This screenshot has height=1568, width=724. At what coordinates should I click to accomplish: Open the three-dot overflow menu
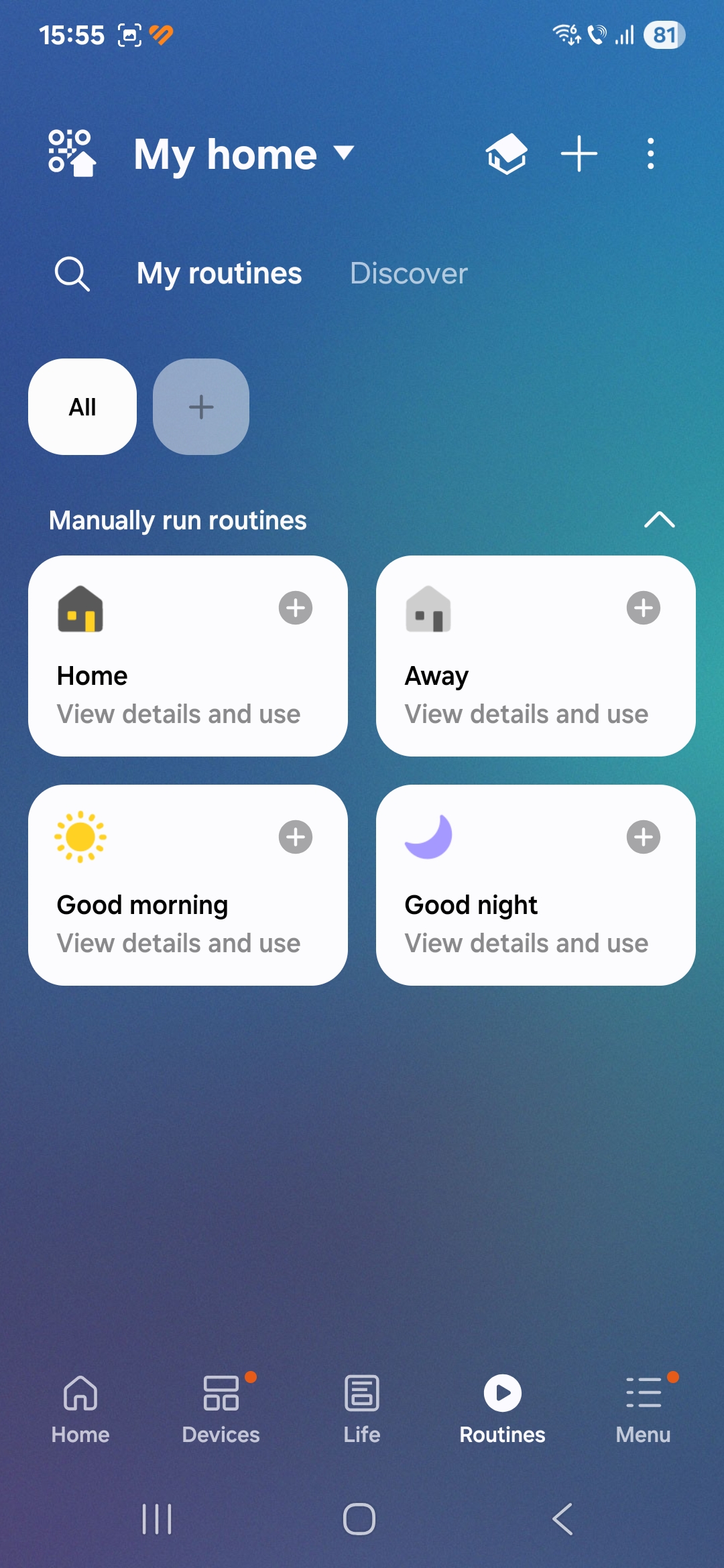650,154
